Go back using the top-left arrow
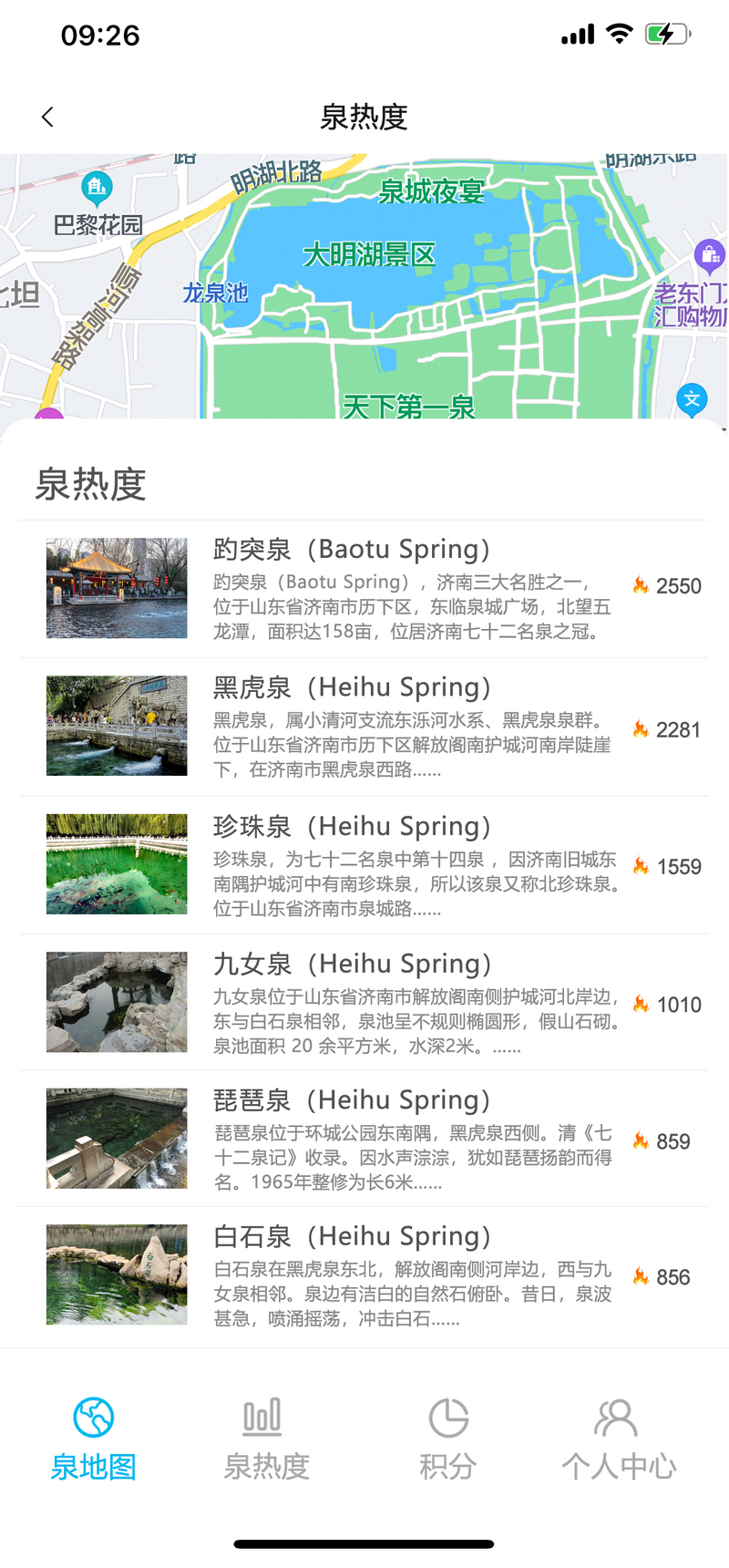 pyautogui.click(x=47, y=117)
